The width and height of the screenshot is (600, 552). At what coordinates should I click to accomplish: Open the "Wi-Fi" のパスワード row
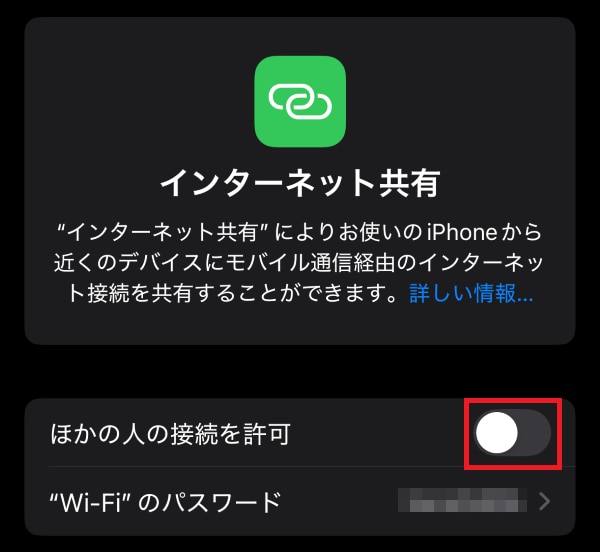coord(300,501)
